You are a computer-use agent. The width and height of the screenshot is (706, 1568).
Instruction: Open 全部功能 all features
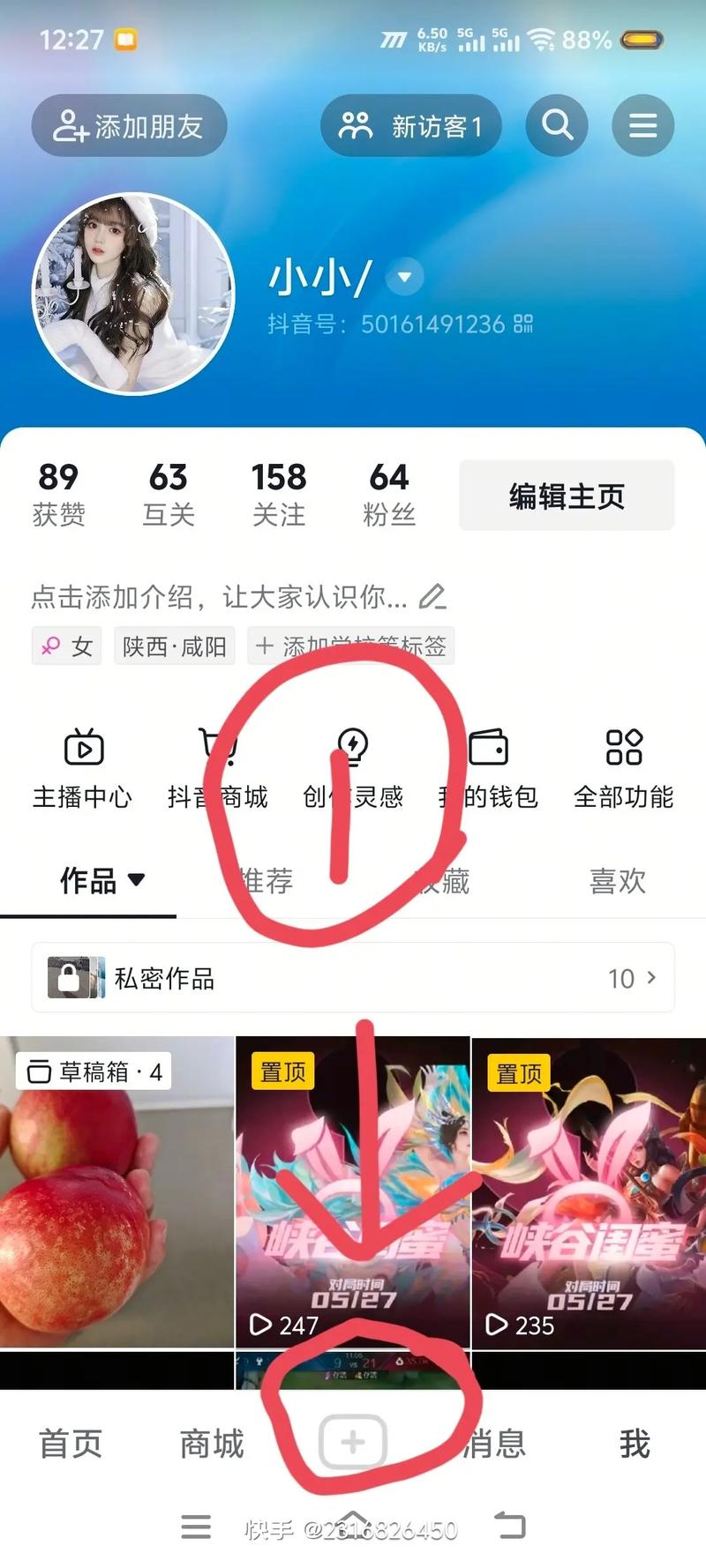pyautogui.click(x=623, y=769)
